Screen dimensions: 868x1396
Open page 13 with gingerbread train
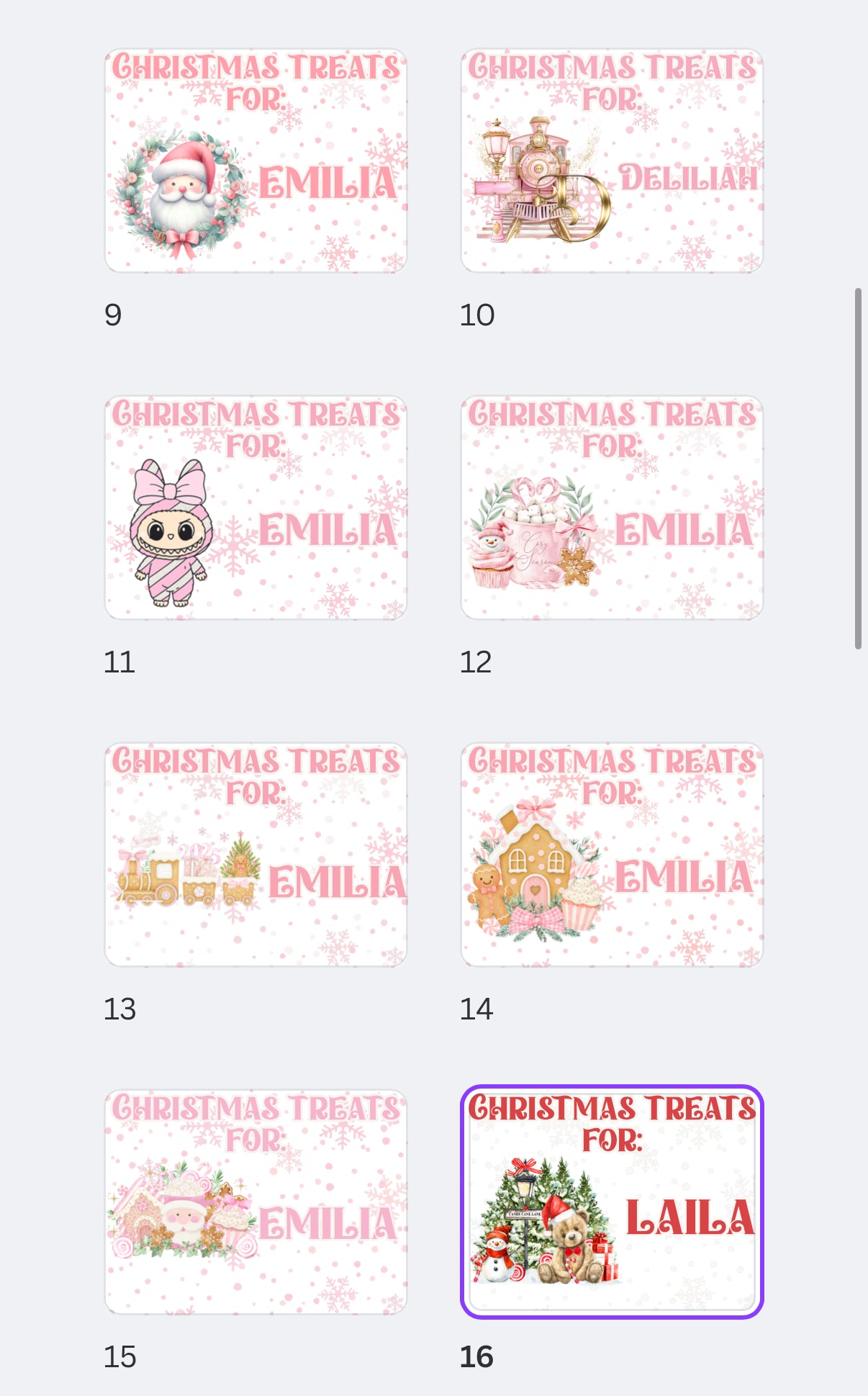pos(256,855)
